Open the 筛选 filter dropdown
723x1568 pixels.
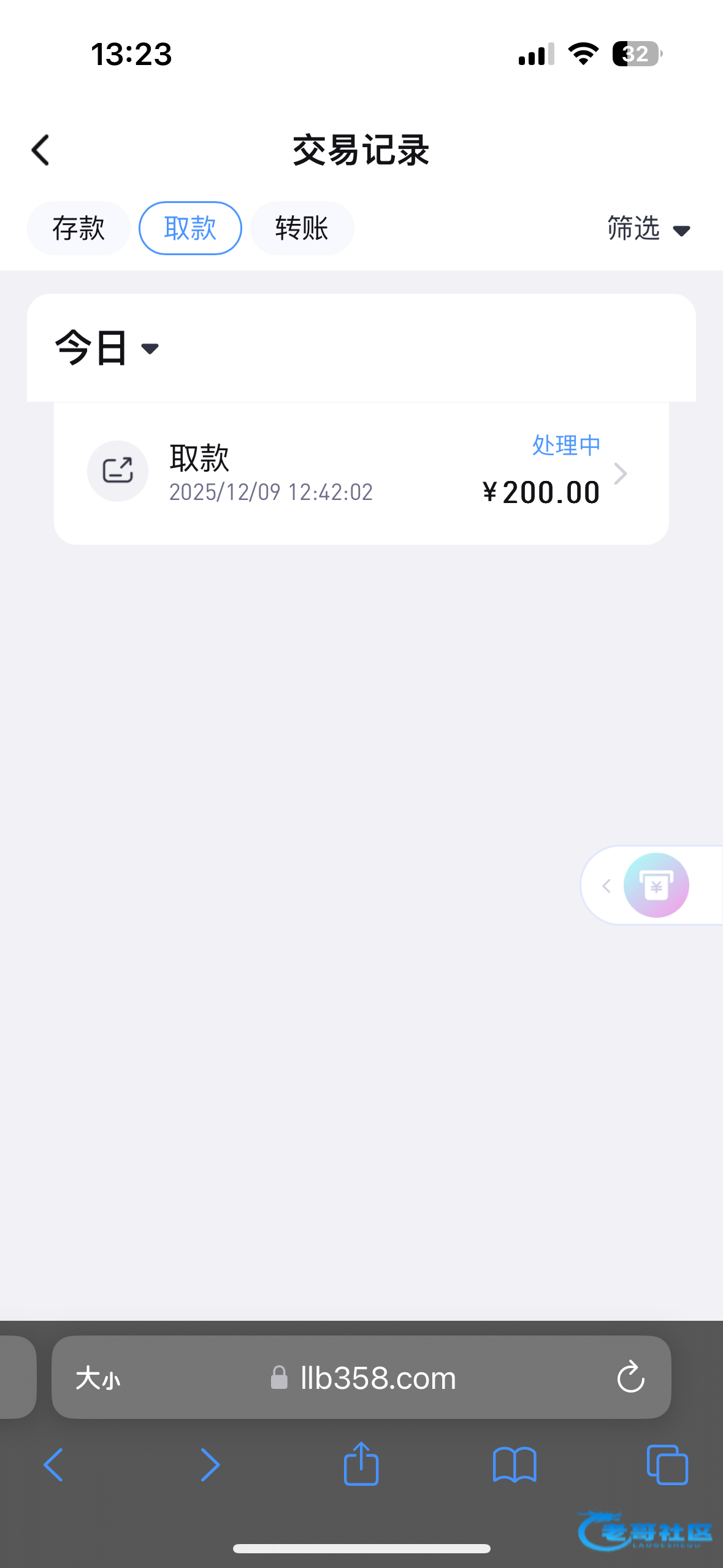point(648,229)
